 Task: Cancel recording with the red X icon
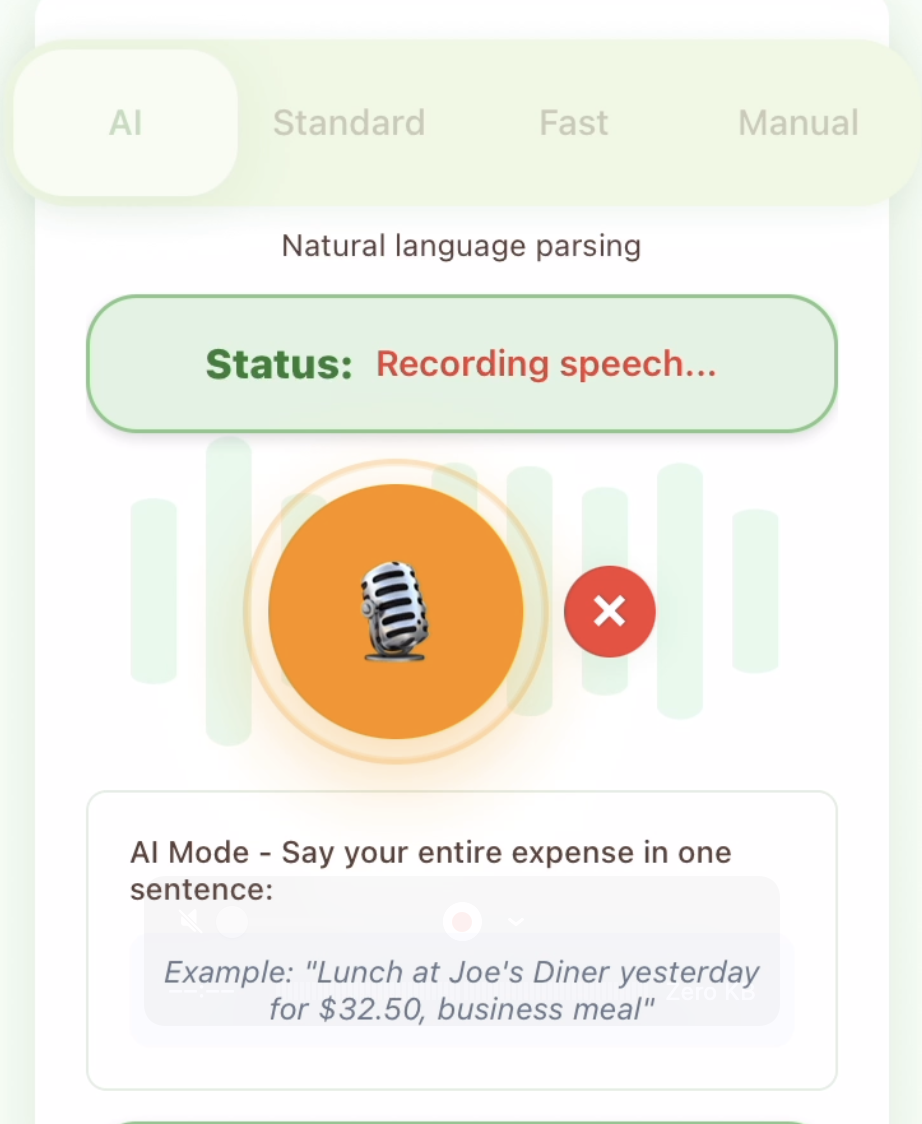tap(610, 611)
